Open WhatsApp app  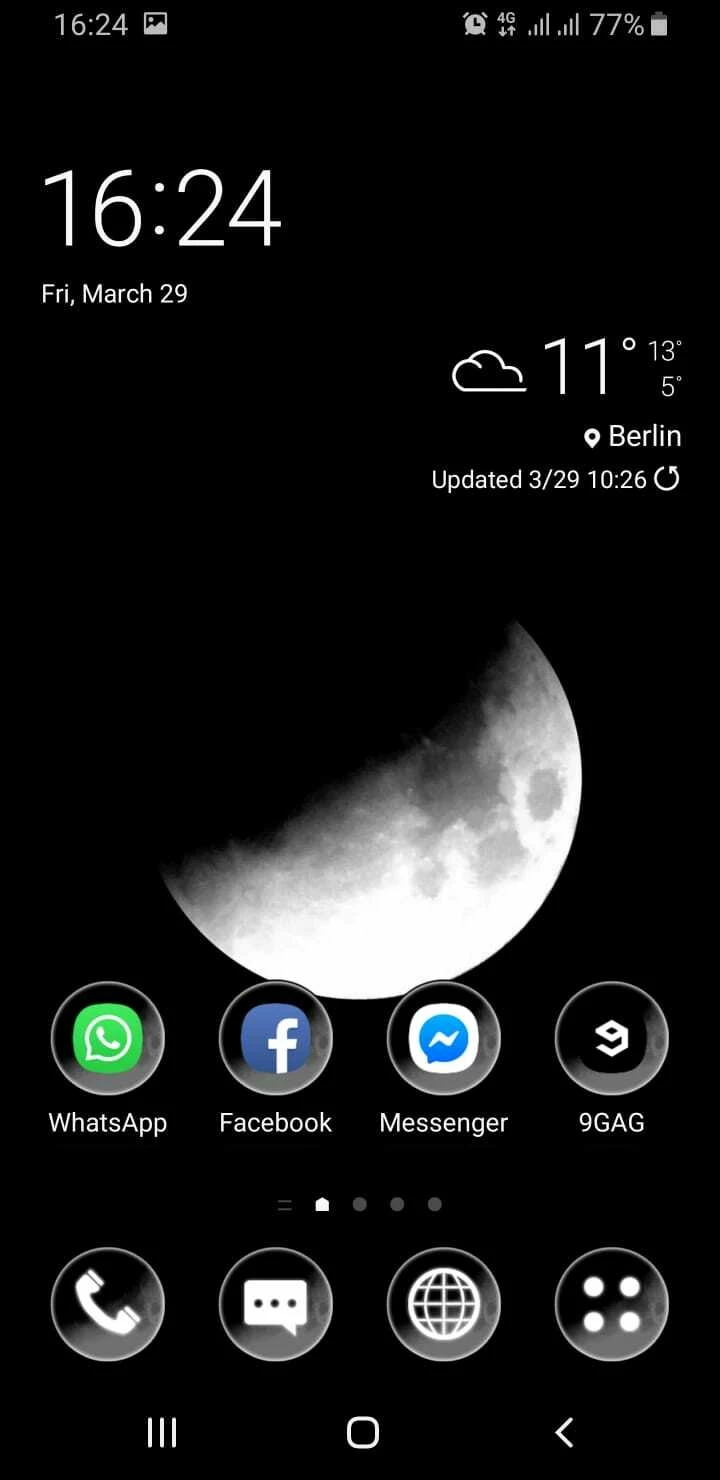[108, 1040]
